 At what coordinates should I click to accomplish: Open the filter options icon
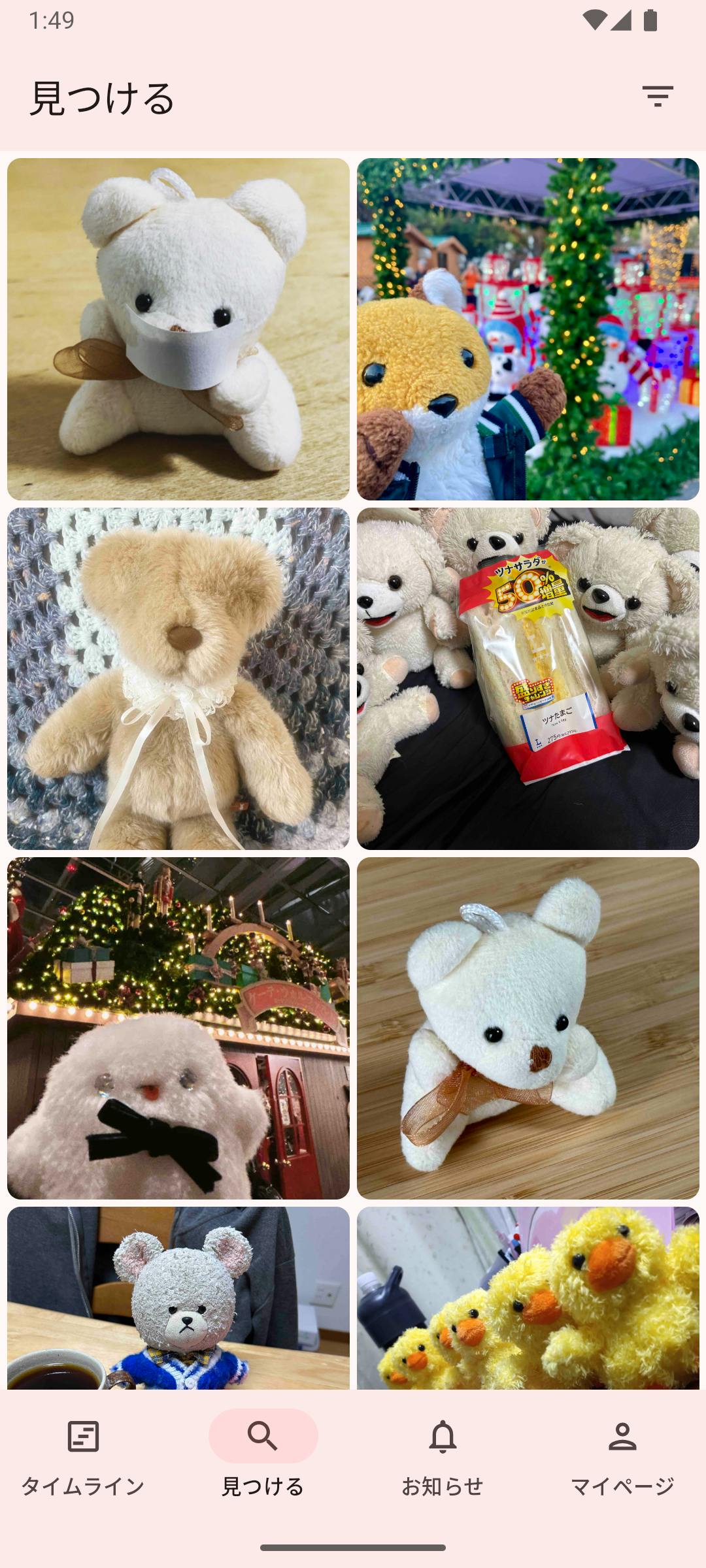tap(658, 96)
